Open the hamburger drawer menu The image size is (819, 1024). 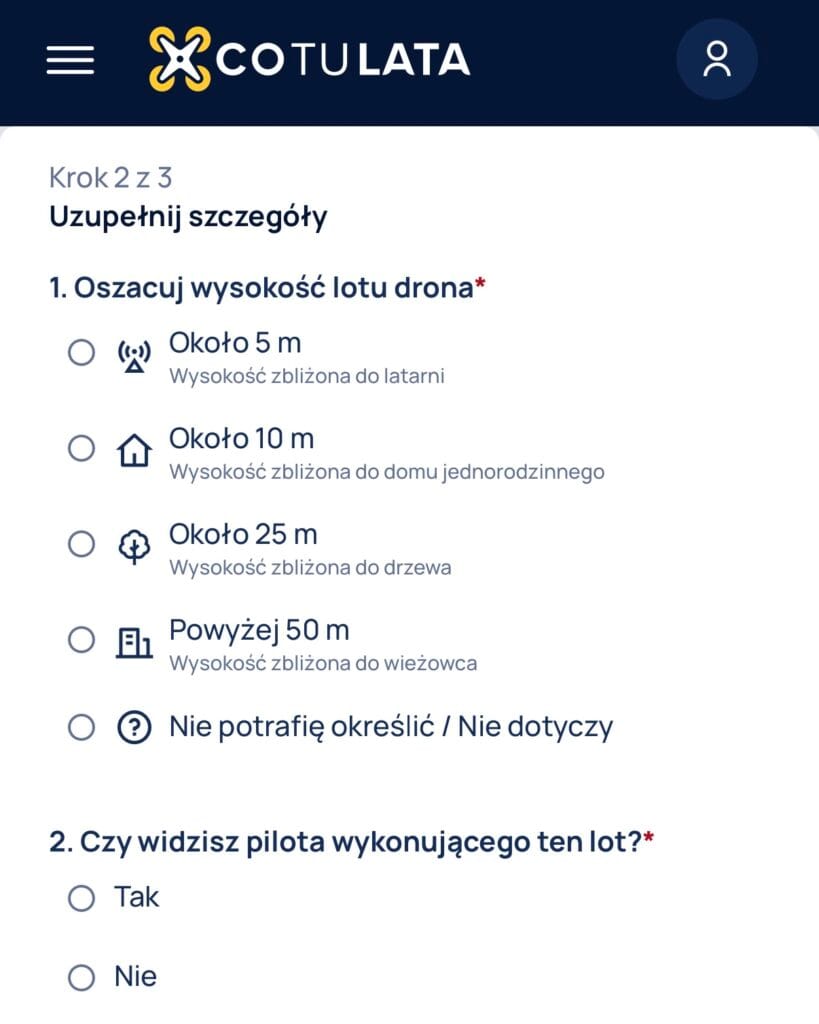pyautogui.click(x=70, y=60)
